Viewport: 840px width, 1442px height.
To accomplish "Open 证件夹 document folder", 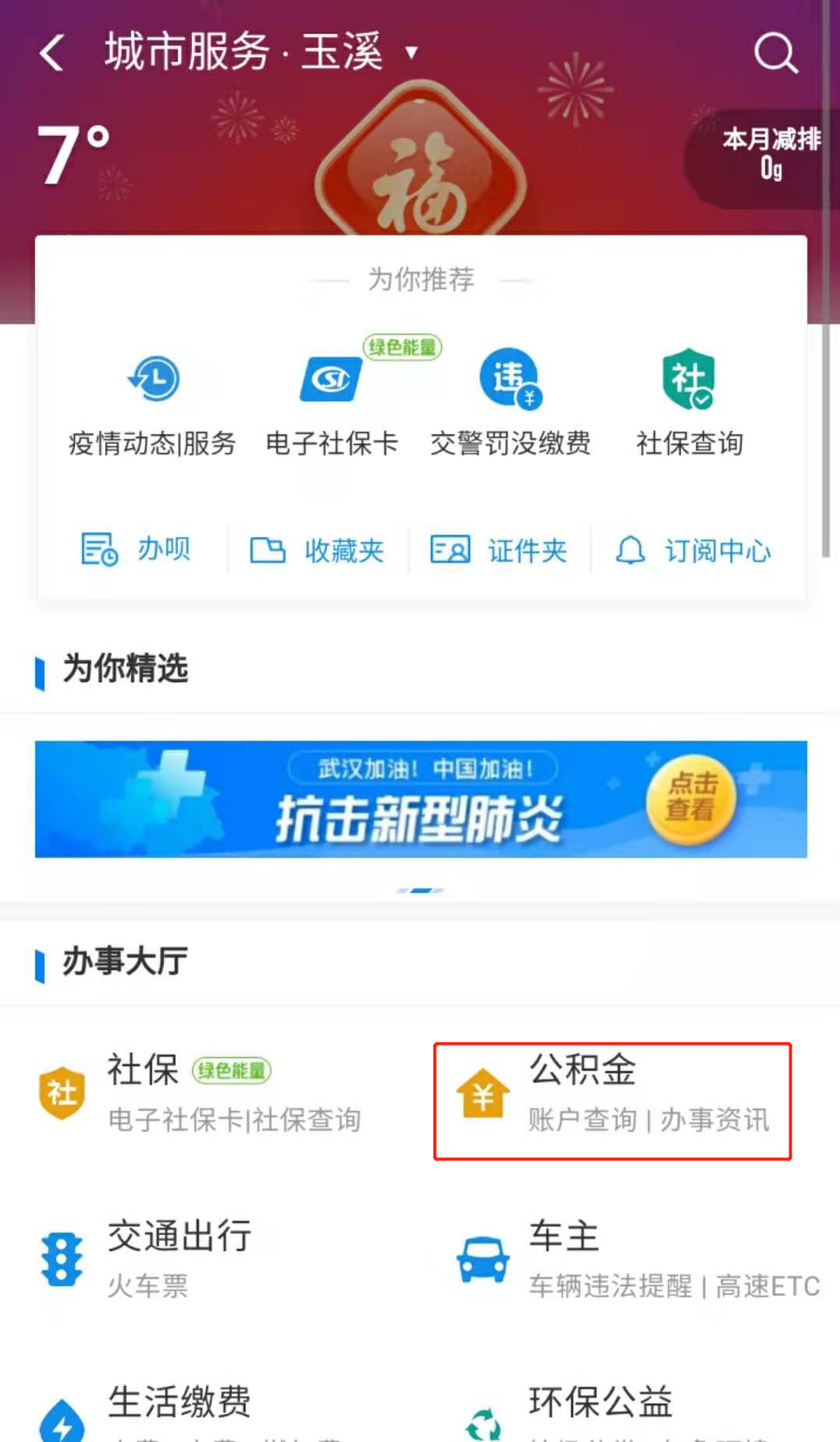I will click(x=499, y=550).
